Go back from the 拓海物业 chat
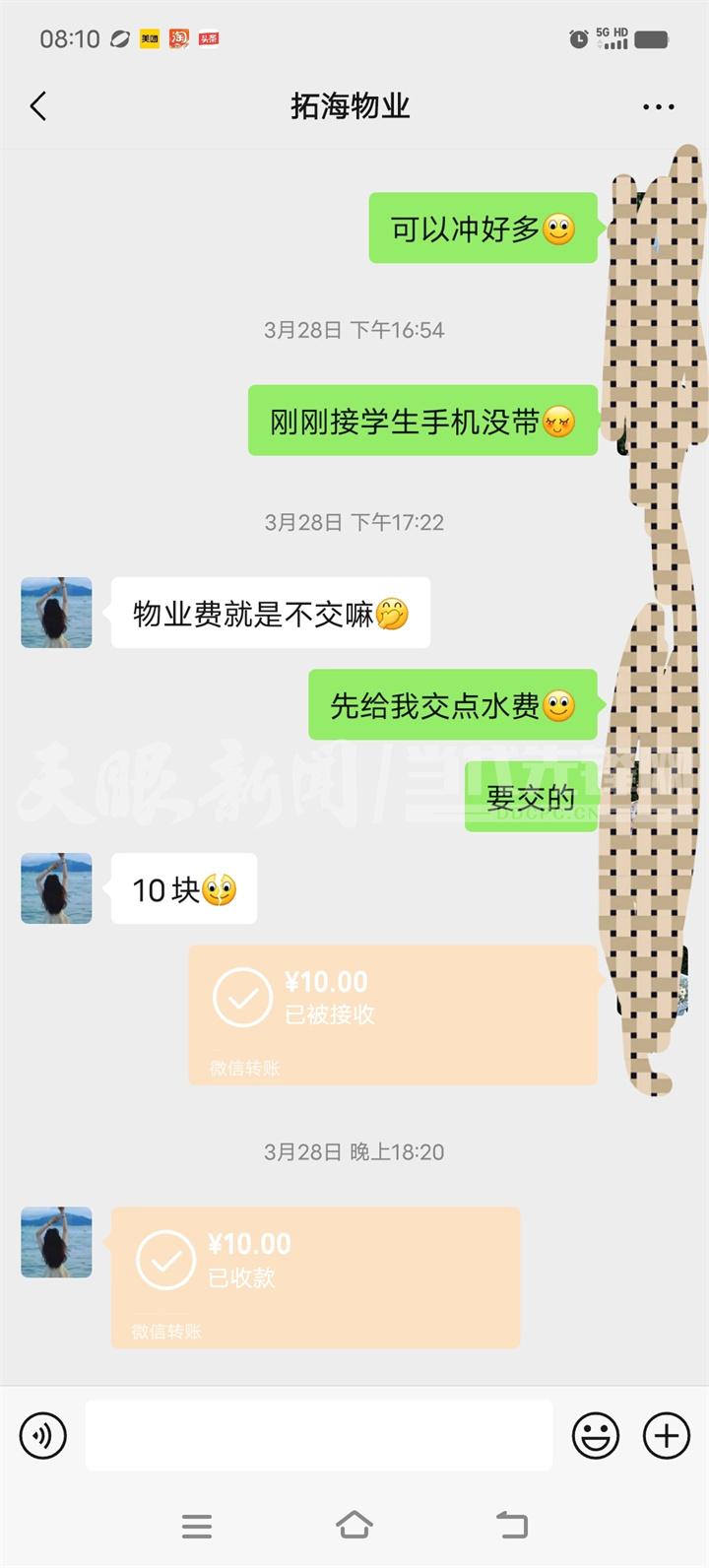Image resolution: width=709 pixels, height=1568 pixels. point(38,106)
